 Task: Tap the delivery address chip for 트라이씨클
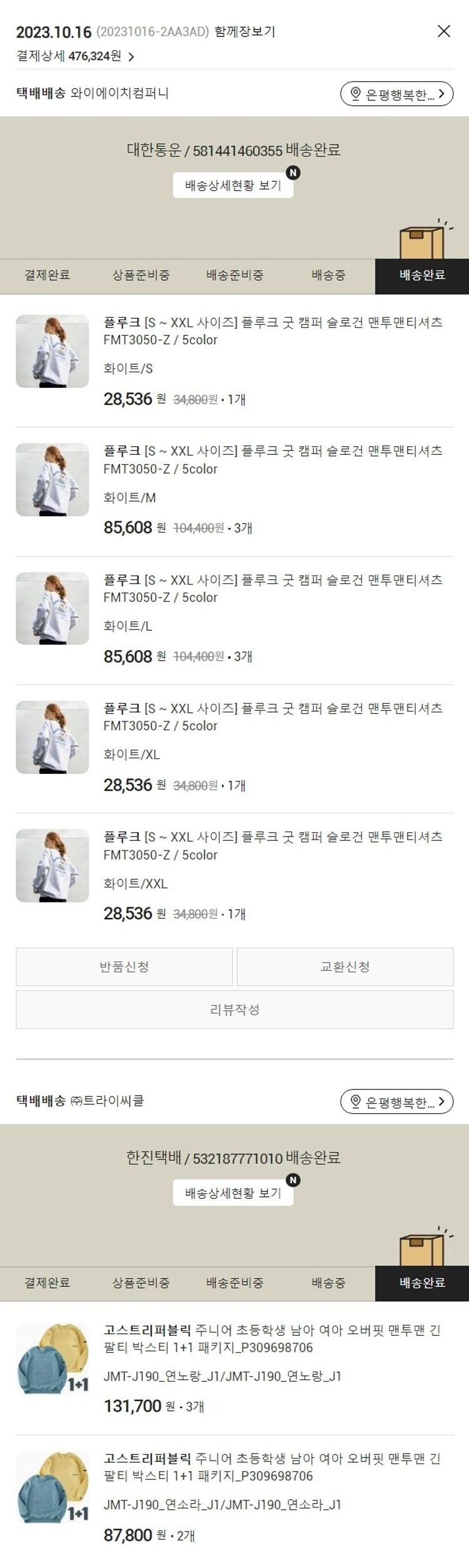396,1101
